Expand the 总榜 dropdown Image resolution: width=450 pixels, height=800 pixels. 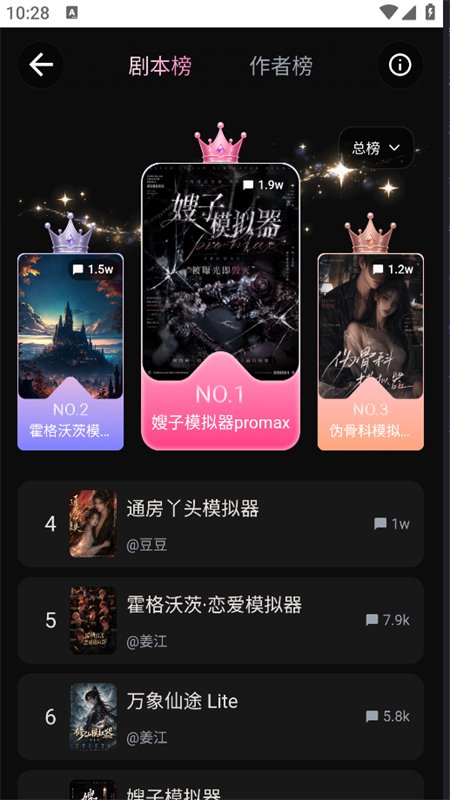[x=377, y=148]
